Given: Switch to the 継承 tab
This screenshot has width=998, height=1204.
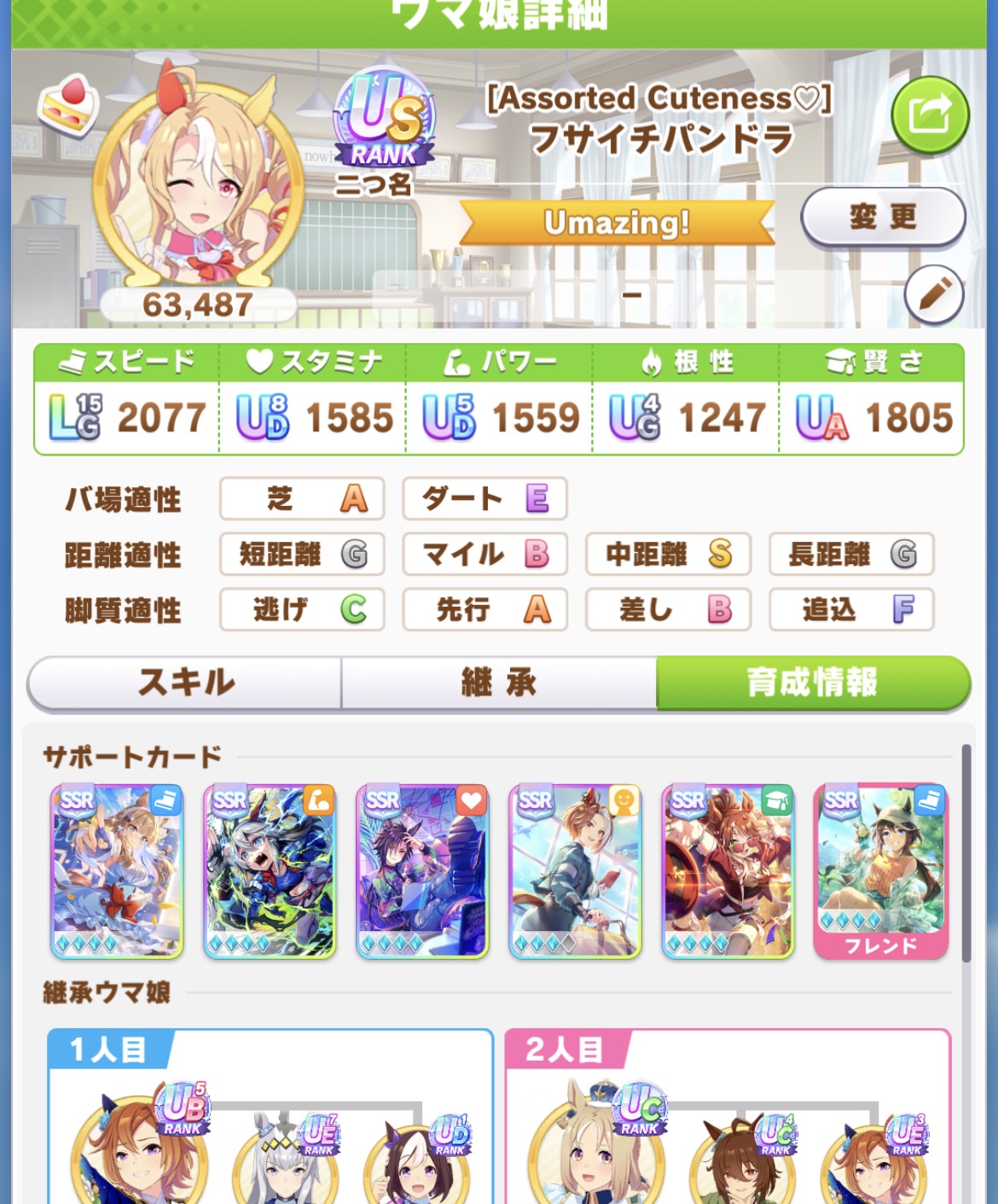Looking at the screenshot, I should pyautogui.click(x=499, y=683).
